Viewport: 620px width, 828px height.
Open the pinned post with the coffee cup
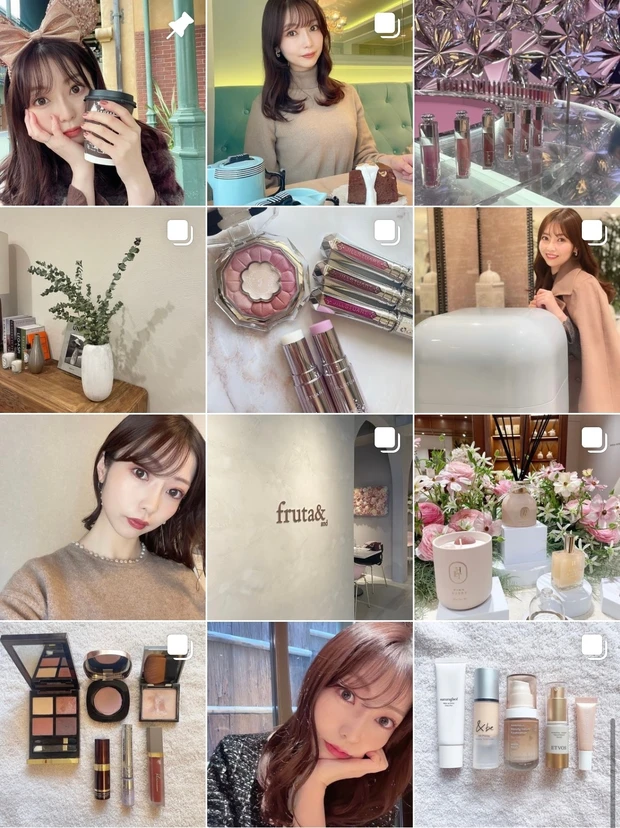tap(102, 102)
